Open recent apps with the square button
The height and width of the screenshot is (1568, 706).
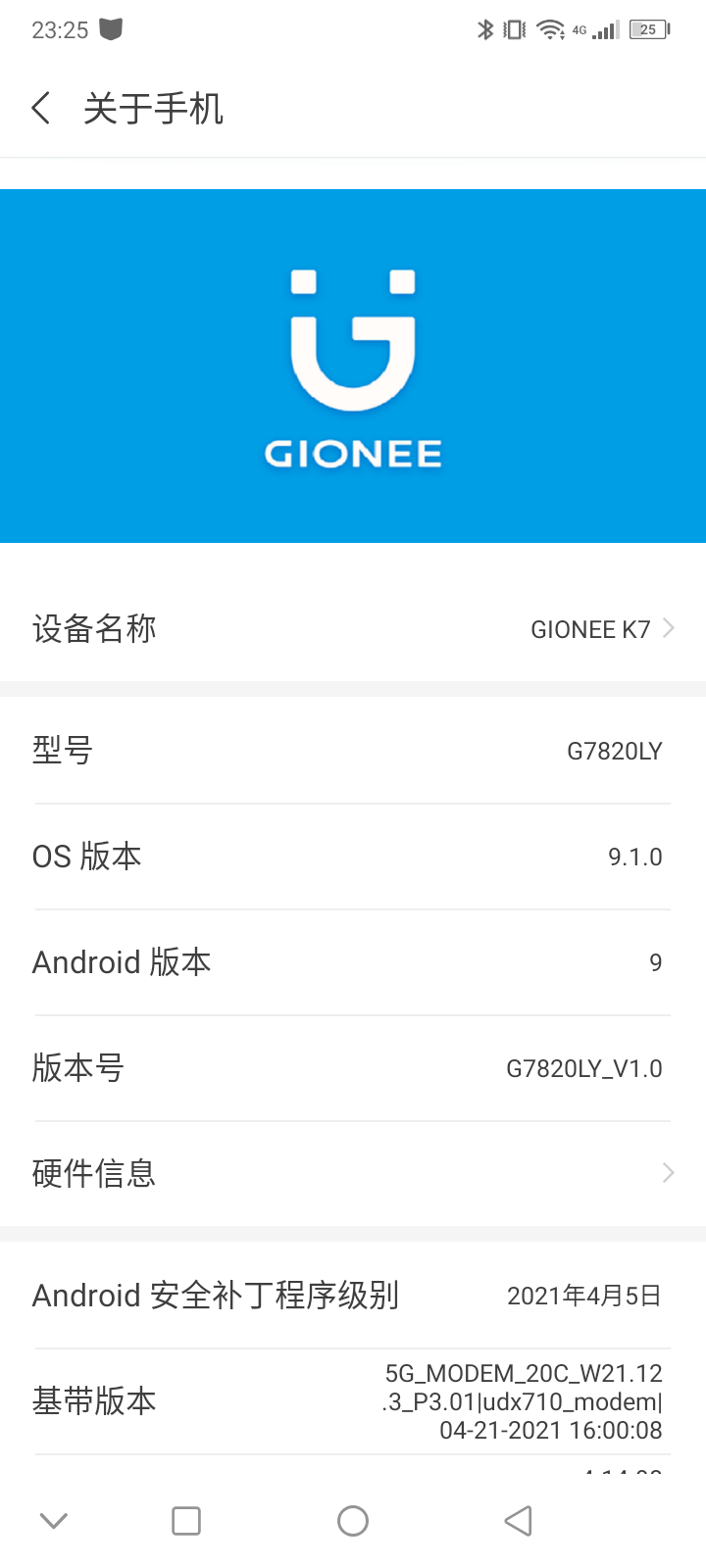(x=186, y=1521)
